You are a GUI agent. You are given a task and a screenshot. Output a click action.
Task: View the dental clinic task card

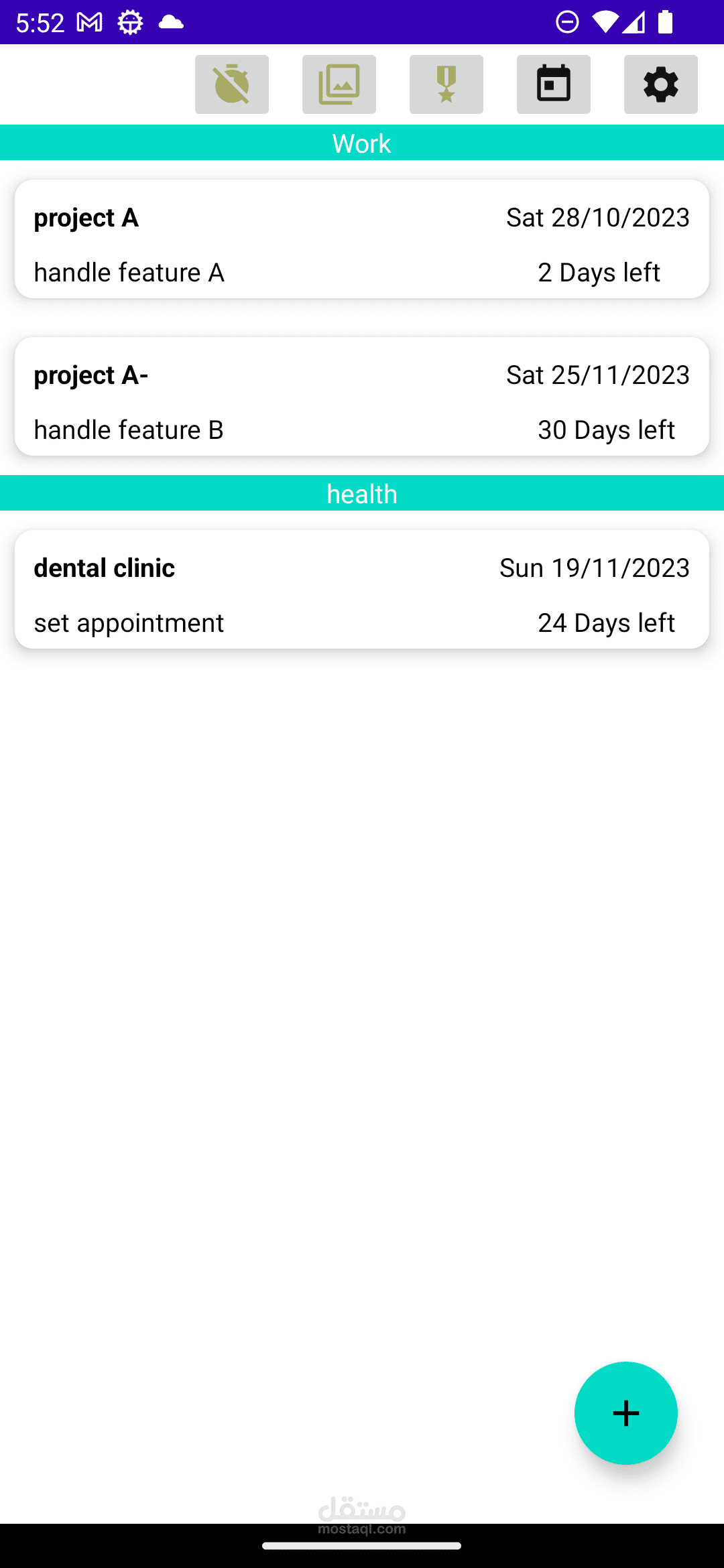(362, 590)
